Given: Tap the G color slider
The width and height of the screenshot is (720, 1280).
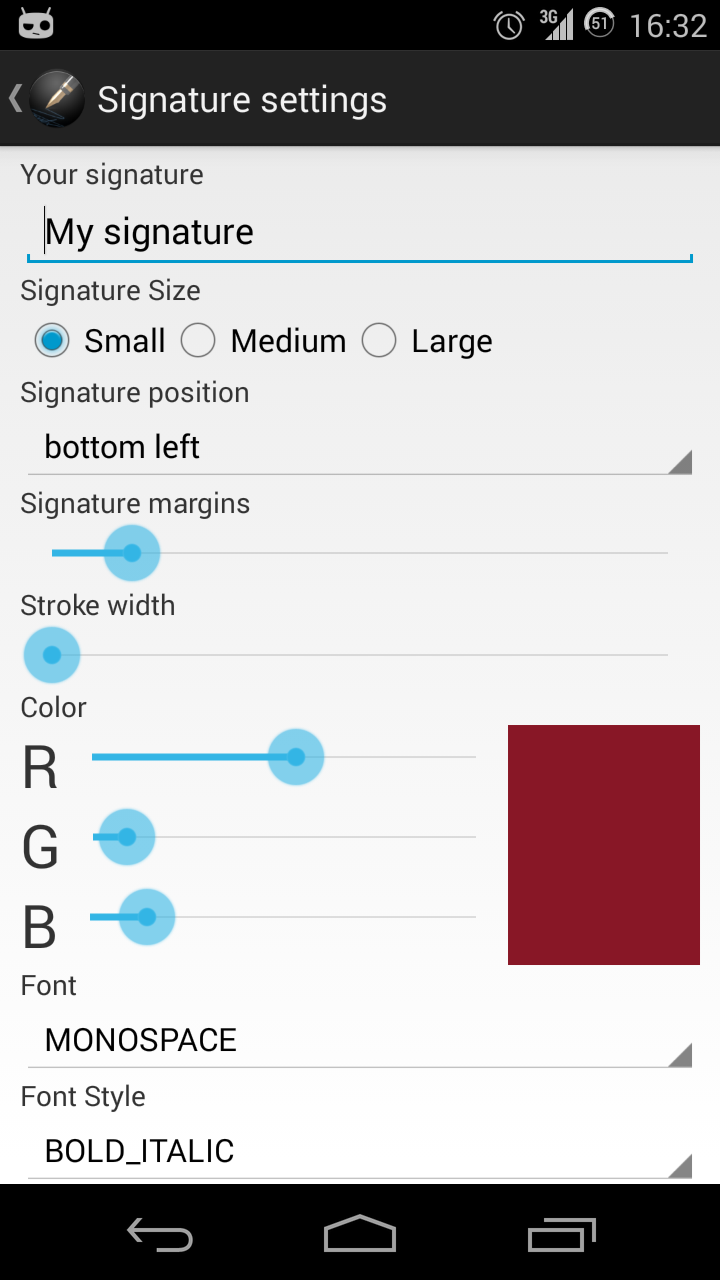Looking at the screenshot, I should pyautogui.click(x=126, y=837).
